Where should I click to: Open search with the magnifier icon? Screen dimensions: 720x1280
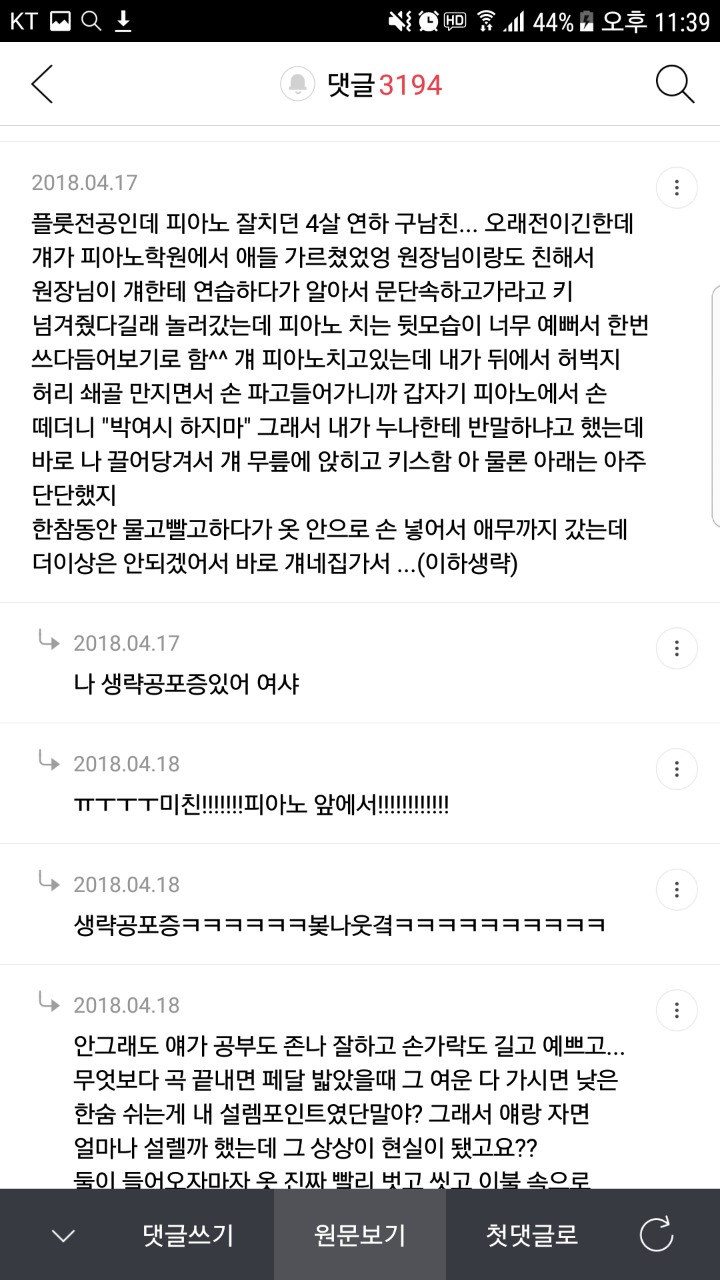tap(675, 85)
